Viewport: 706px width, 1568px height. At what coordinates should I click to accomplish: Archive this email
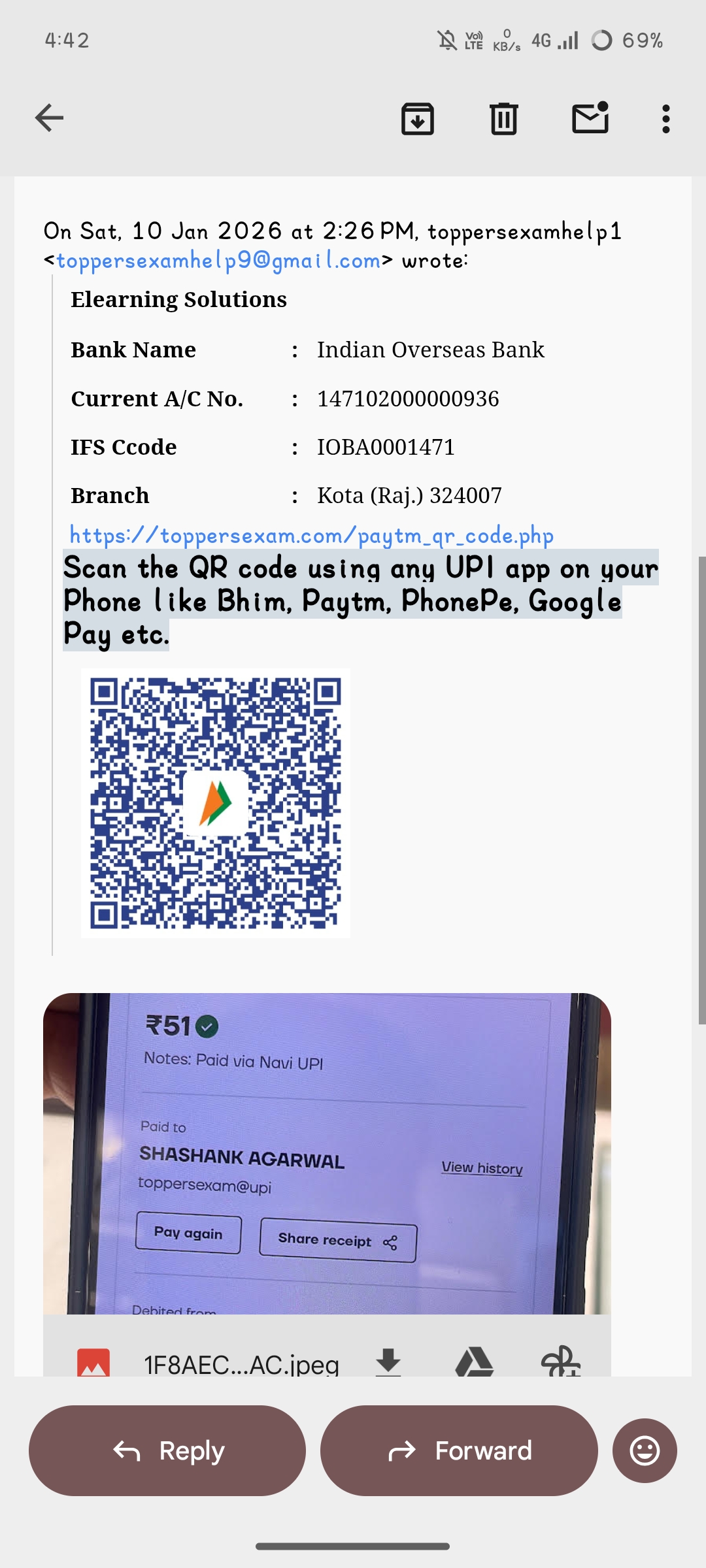click(417, 119)
